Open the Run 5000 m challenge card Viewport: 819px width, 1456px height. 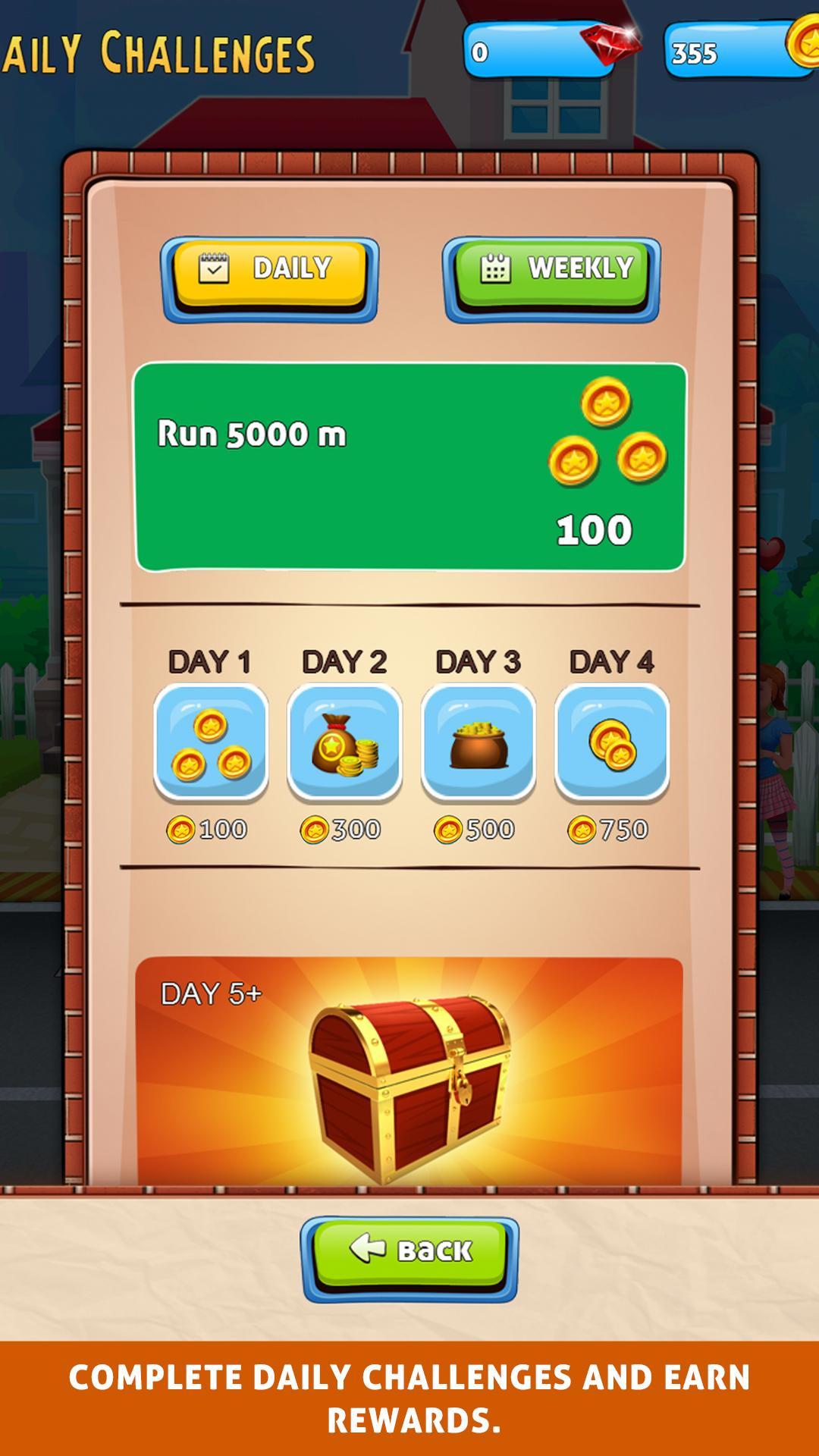point(409,466)
